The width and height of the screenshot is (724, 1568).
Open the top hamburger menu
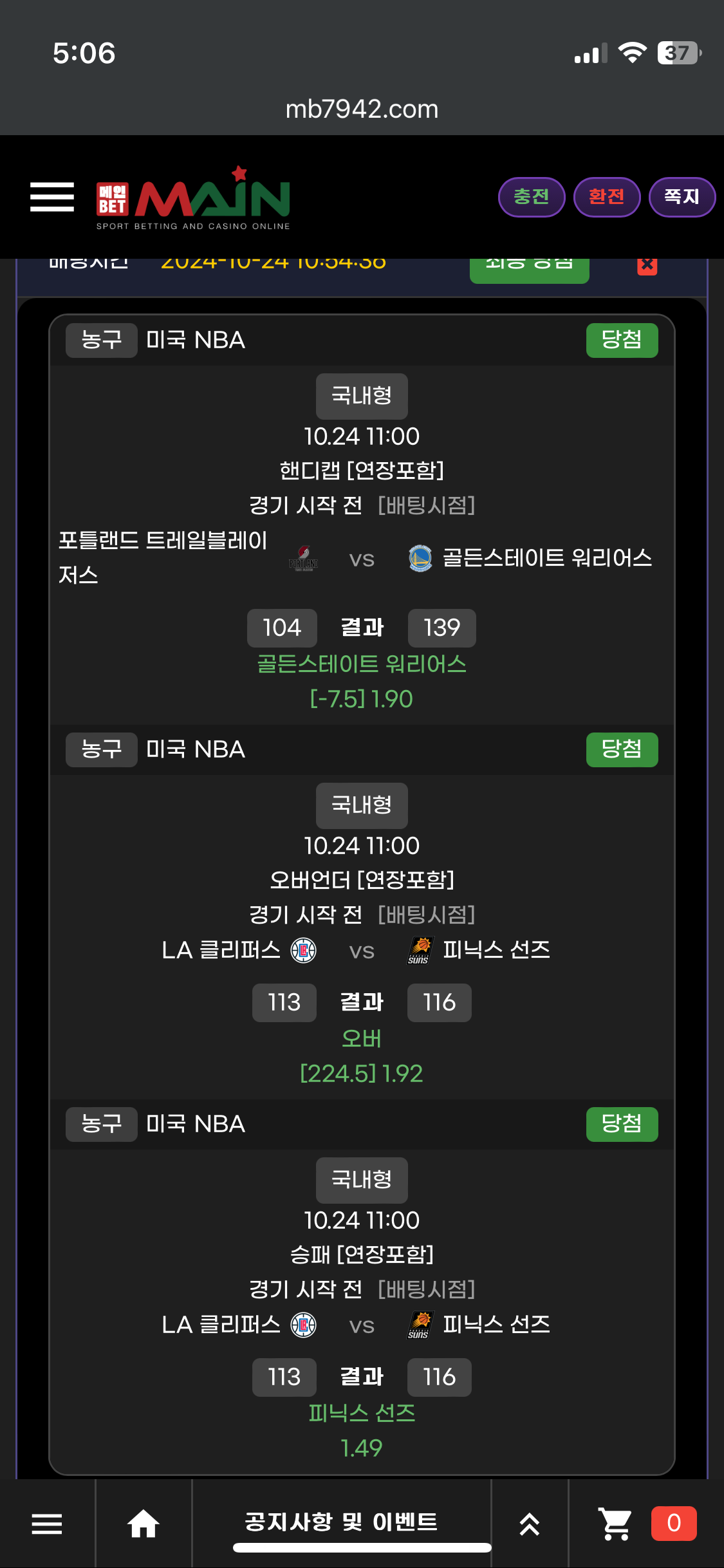coord(52,197)
